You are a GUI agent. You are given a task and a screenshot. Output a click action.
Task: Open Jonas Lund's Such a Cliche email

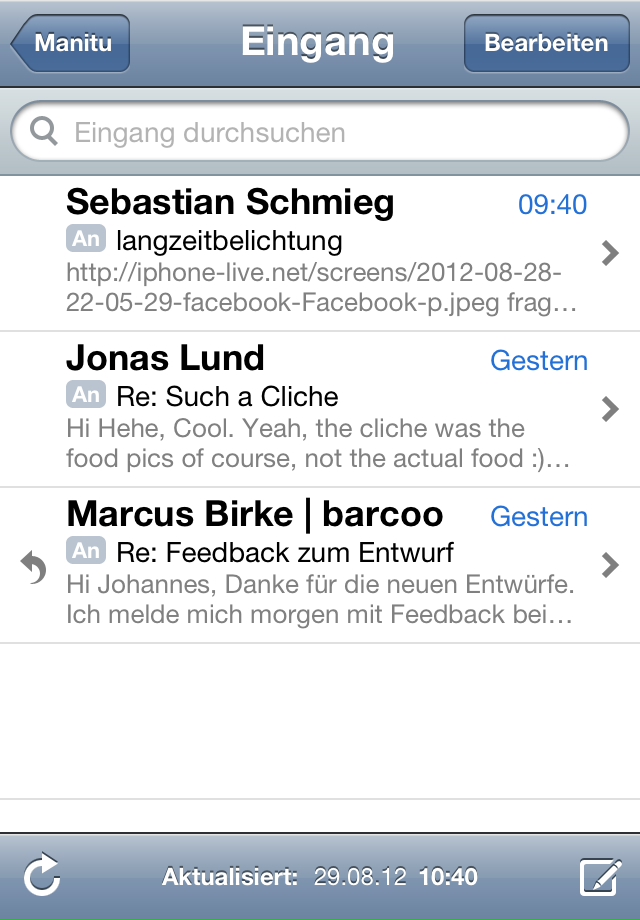point(320,410)
